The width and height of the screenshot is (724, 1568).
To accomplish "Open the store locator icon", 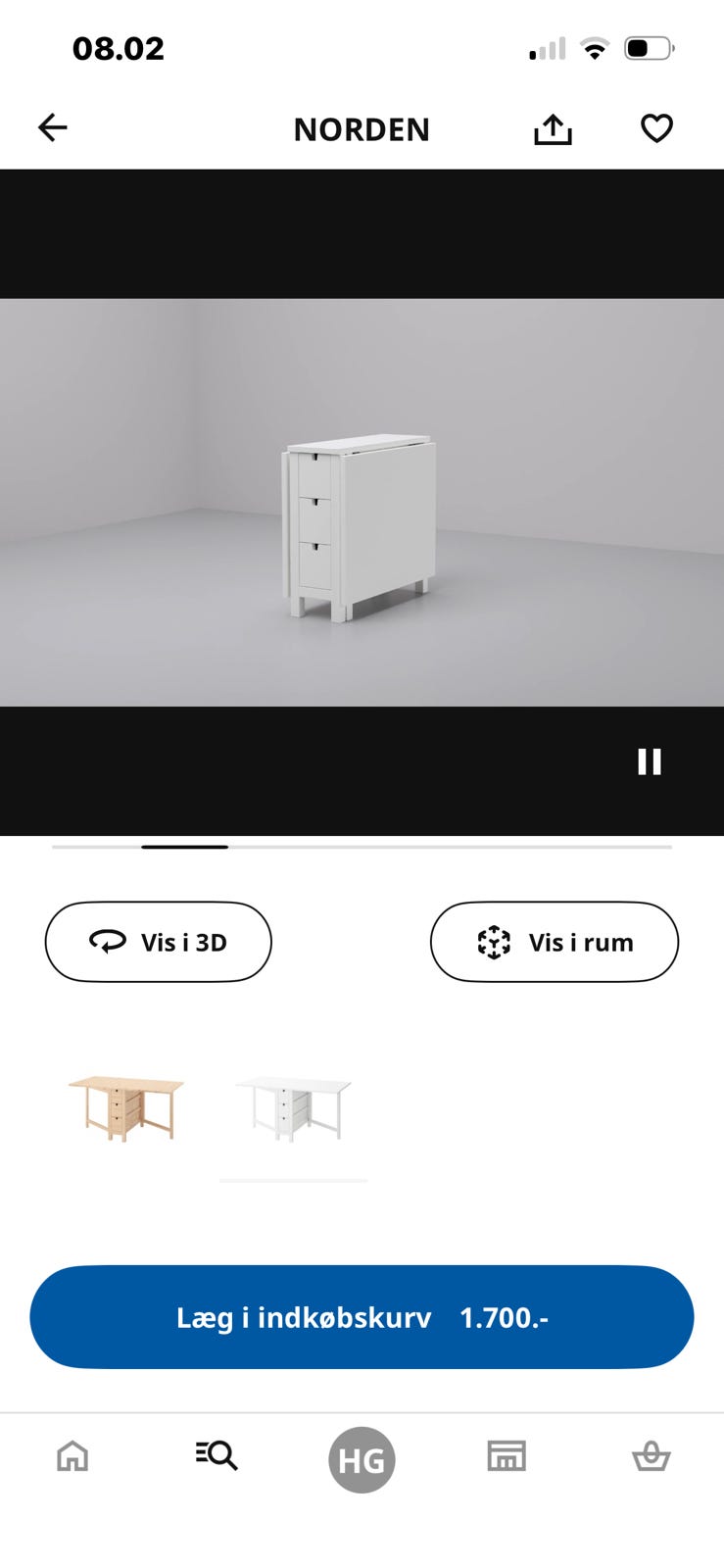I will 507,1457.
